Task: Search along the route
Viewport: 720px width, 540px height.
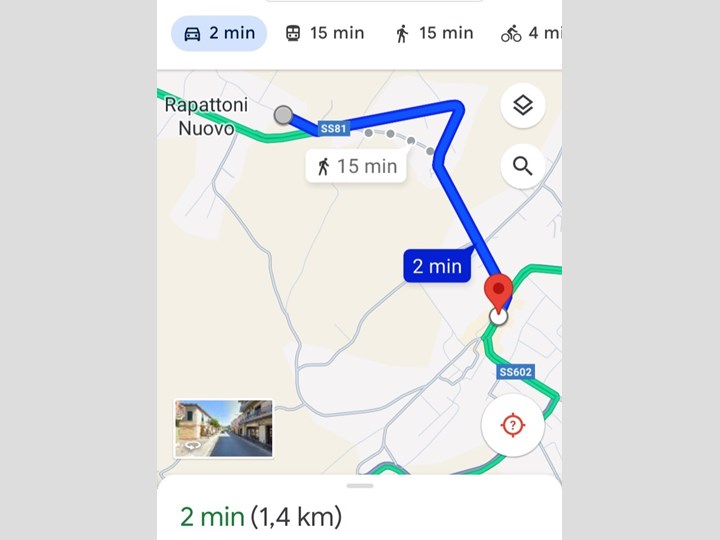Action: pyautogui.click(x=523, y=166)
